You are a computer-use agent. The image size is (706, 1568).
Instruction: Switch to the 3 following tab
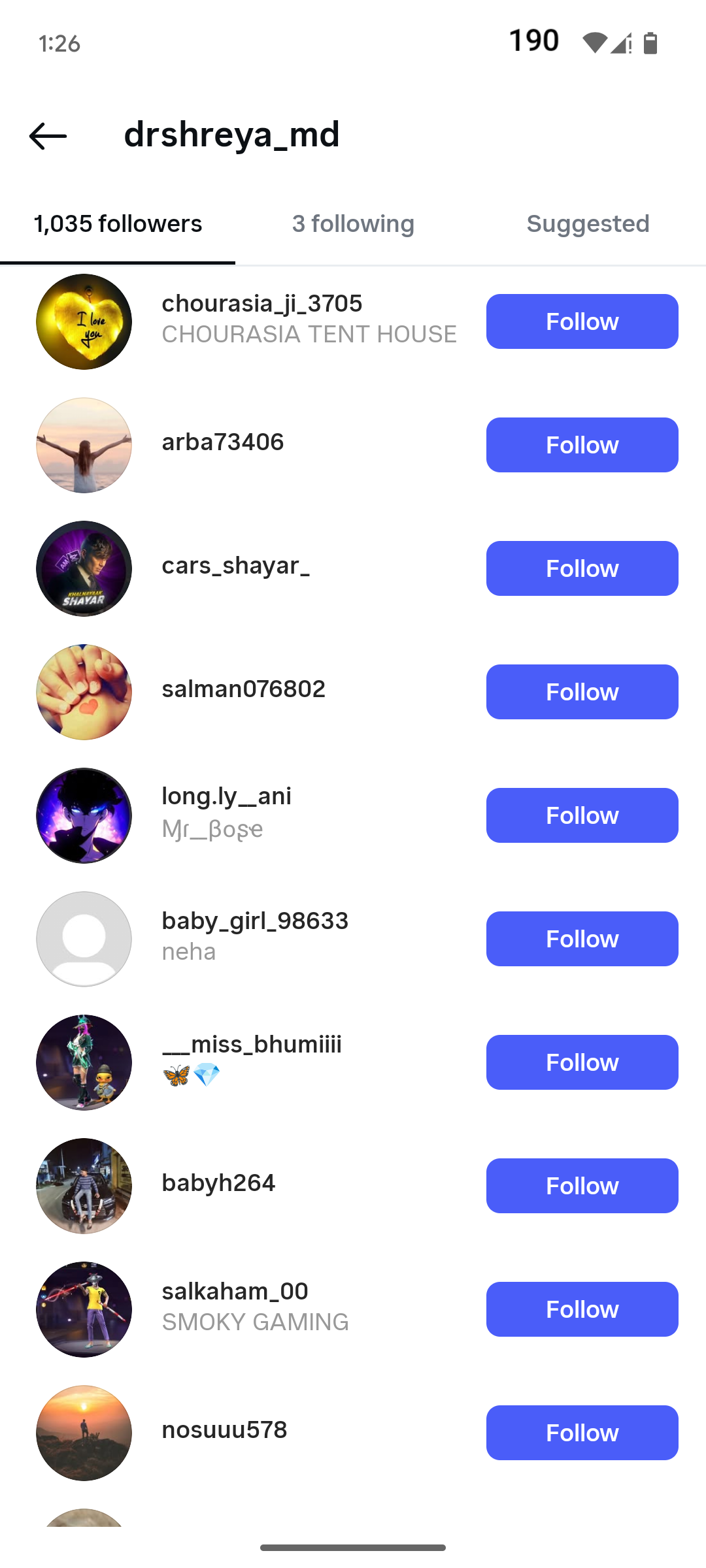pos(353,224)
